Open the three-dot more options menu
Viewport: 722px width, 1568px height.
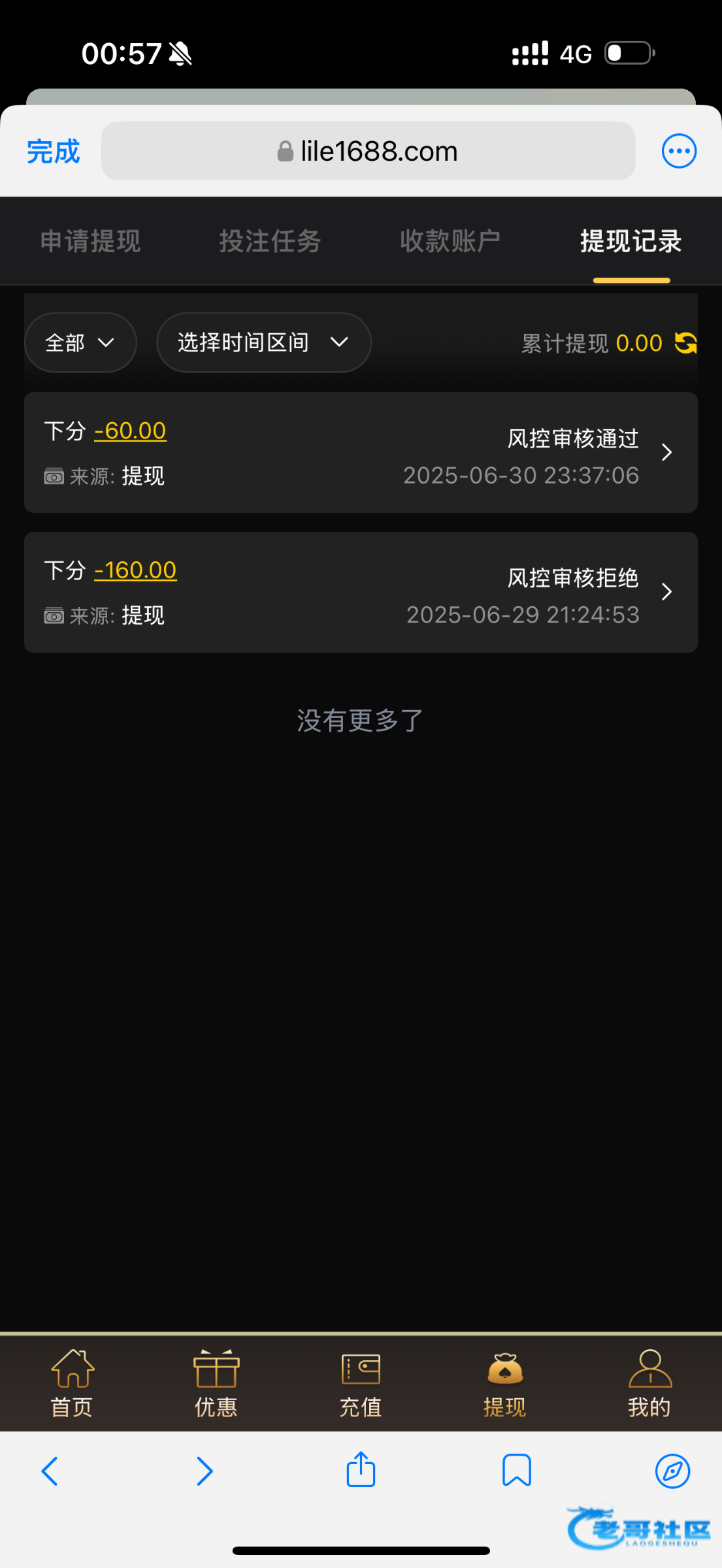[x=679, y=152]
